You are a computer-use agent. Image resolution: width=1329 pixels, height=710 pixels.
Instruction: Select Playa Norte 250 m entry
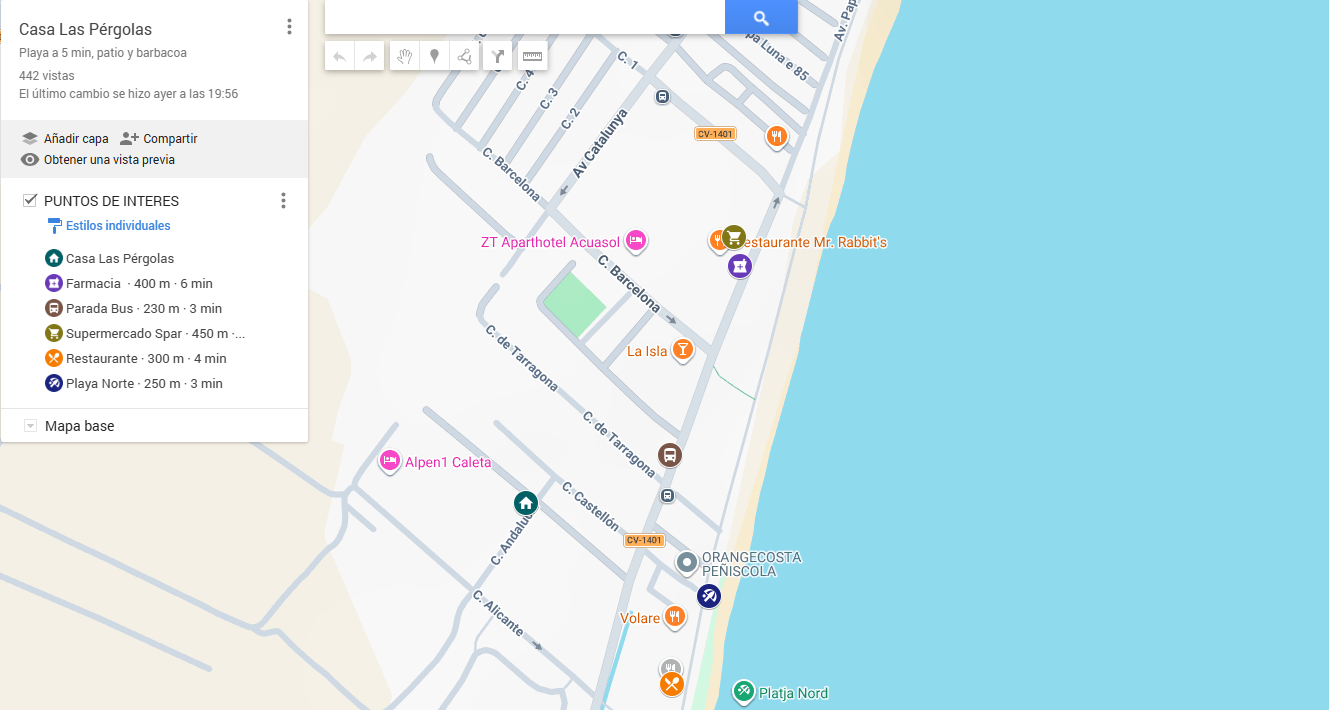point(144,384)
